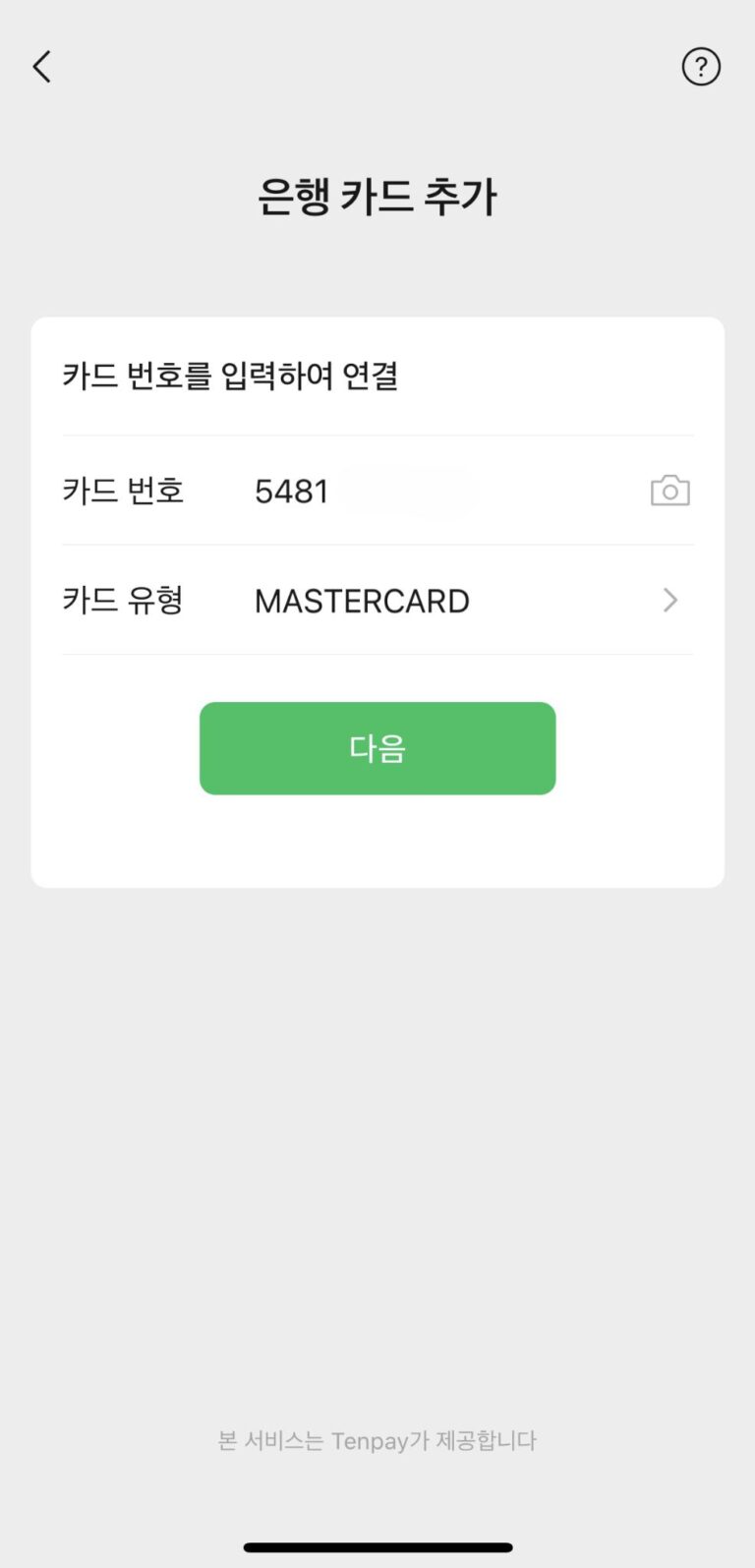The image size is (755, 1568).
Task: Choose the 카드 번호 row
Action: [x=377, y=490]
